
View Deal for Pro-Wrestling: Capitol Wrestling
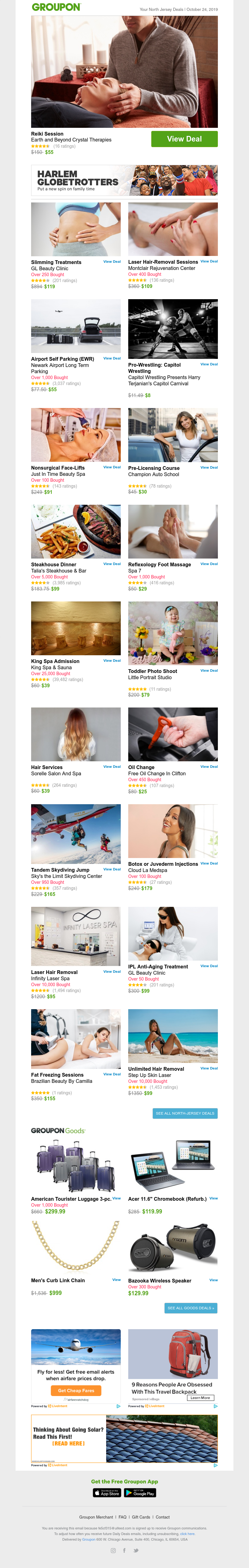209,364
